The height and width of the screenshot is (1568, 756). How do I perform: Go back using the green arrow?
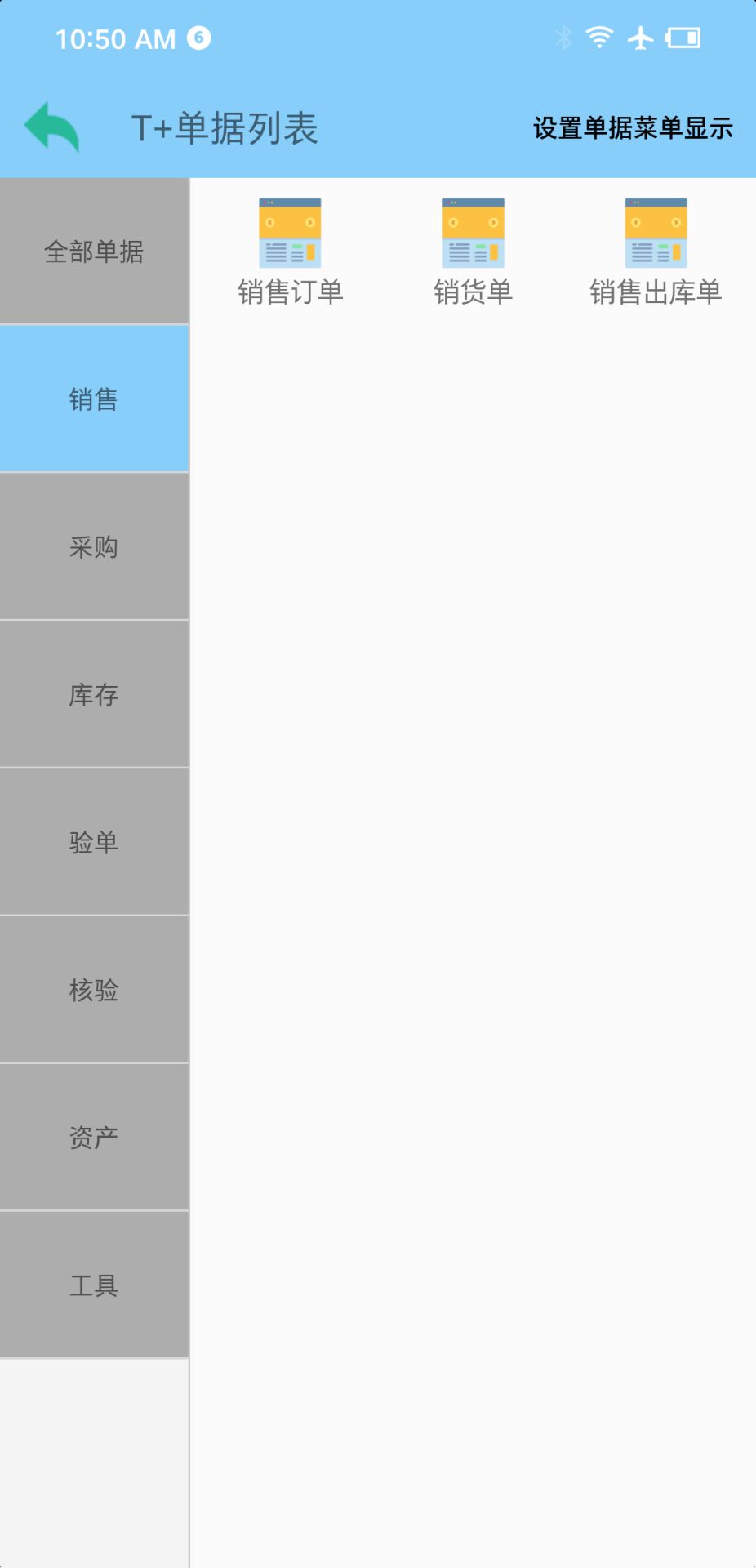(x=52, y=127)
